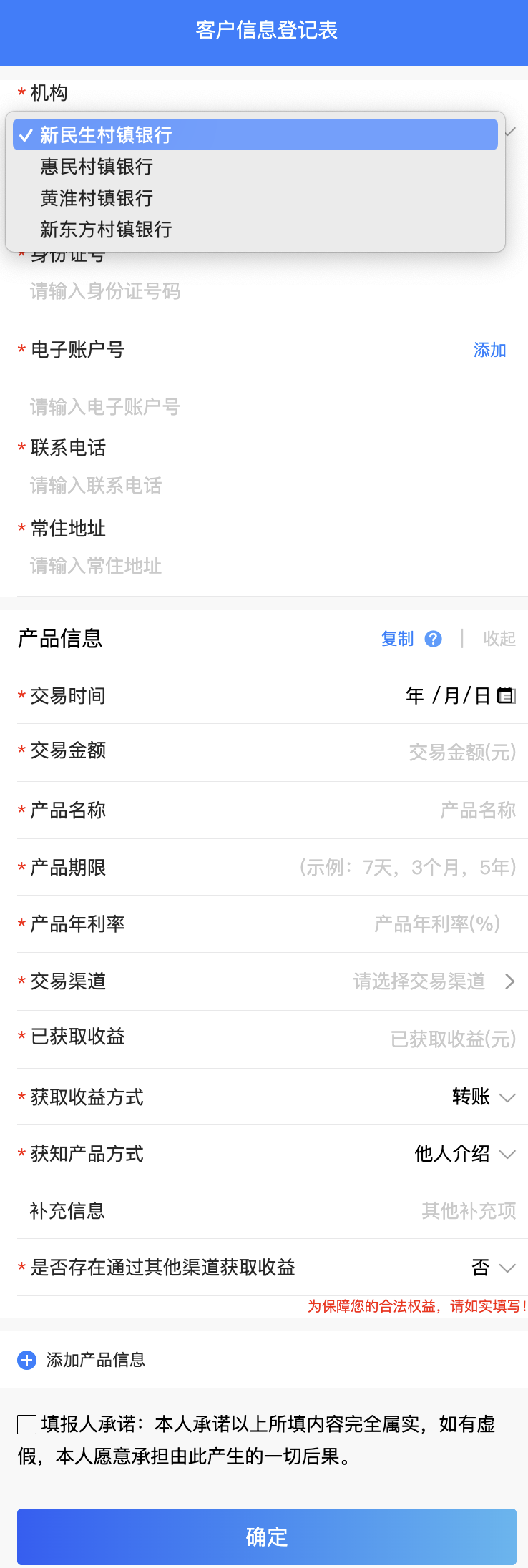Submit the form with 确定
528x1568 pixels.
point(266,1536)
